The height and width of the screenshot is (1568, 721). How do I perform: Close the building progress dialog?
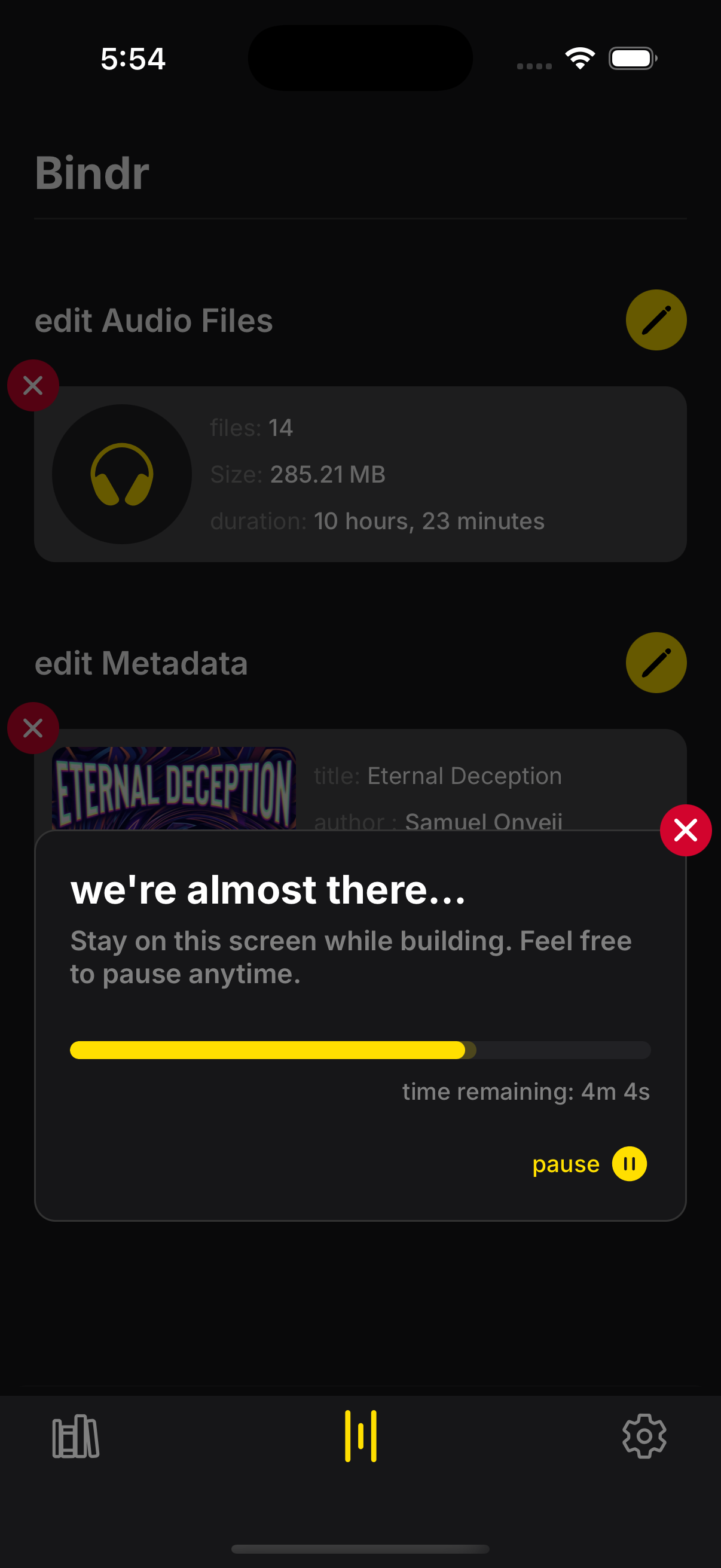(x=685, y=830)
